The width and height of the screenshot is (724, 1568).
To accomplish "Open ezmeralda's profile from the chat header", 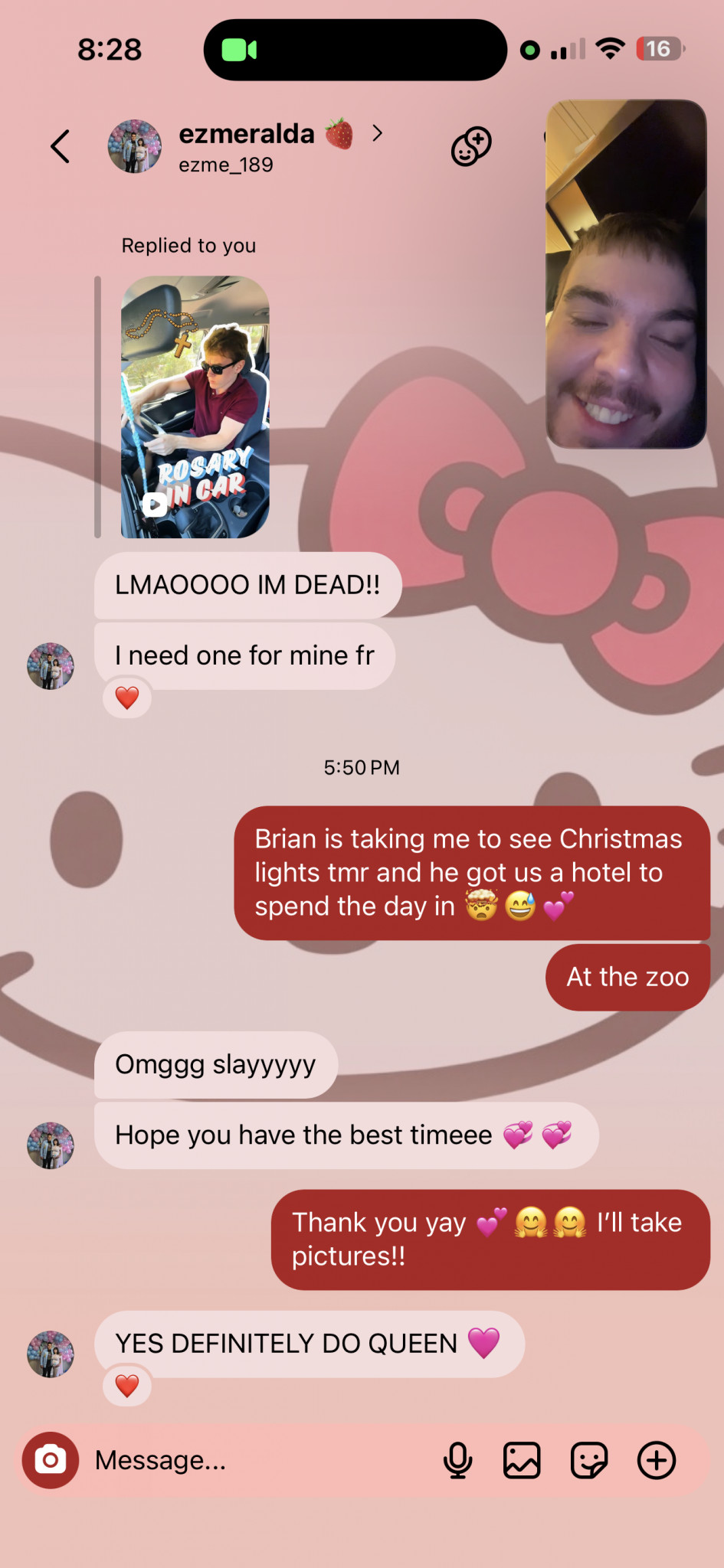I will [245, 145].
